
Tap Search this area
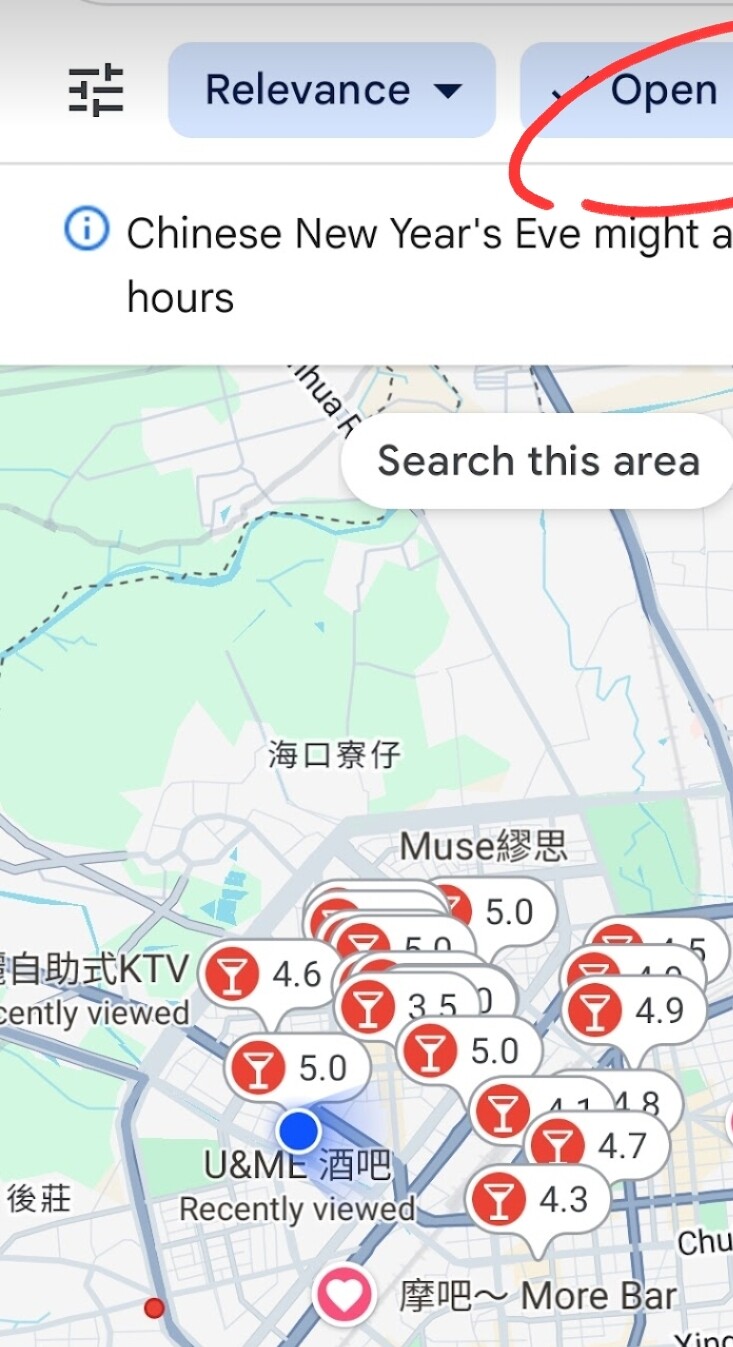click(x=537, y=462)
